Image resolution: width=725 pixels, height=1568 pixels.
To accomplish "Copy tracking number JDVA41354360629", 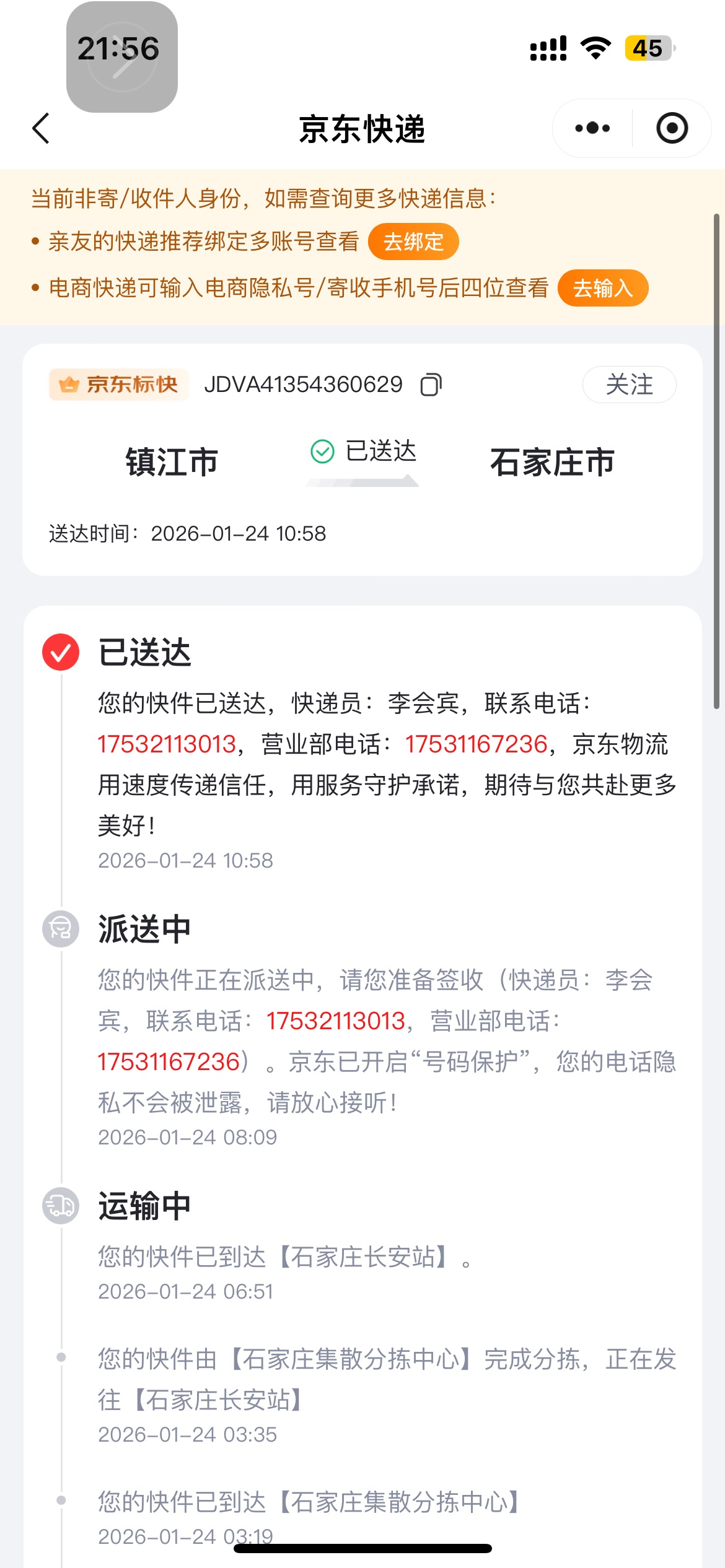I will pyautogui.click(x=431, y=385).
